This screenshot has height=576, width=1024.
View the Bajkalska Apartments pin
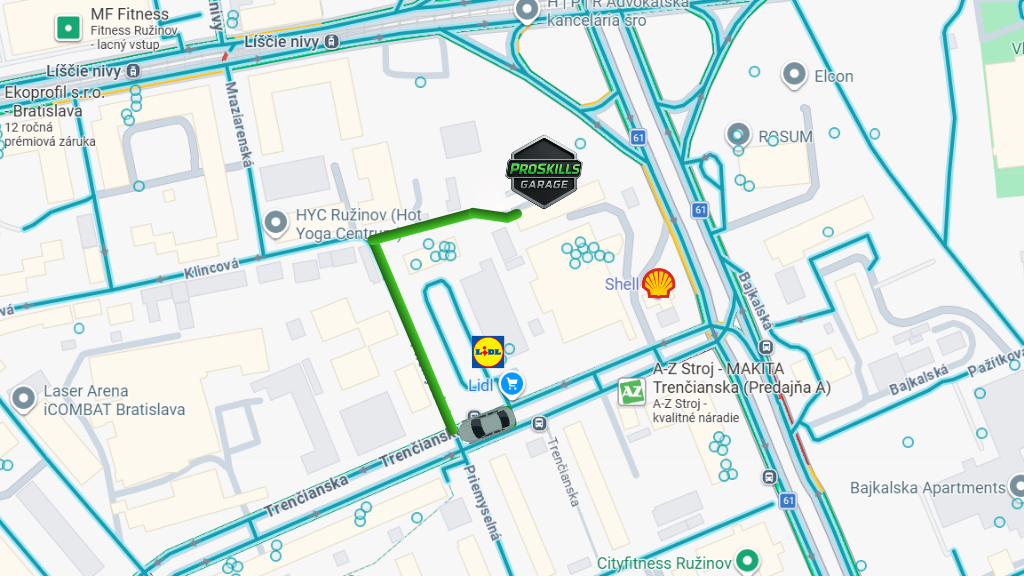(1014, 488)
